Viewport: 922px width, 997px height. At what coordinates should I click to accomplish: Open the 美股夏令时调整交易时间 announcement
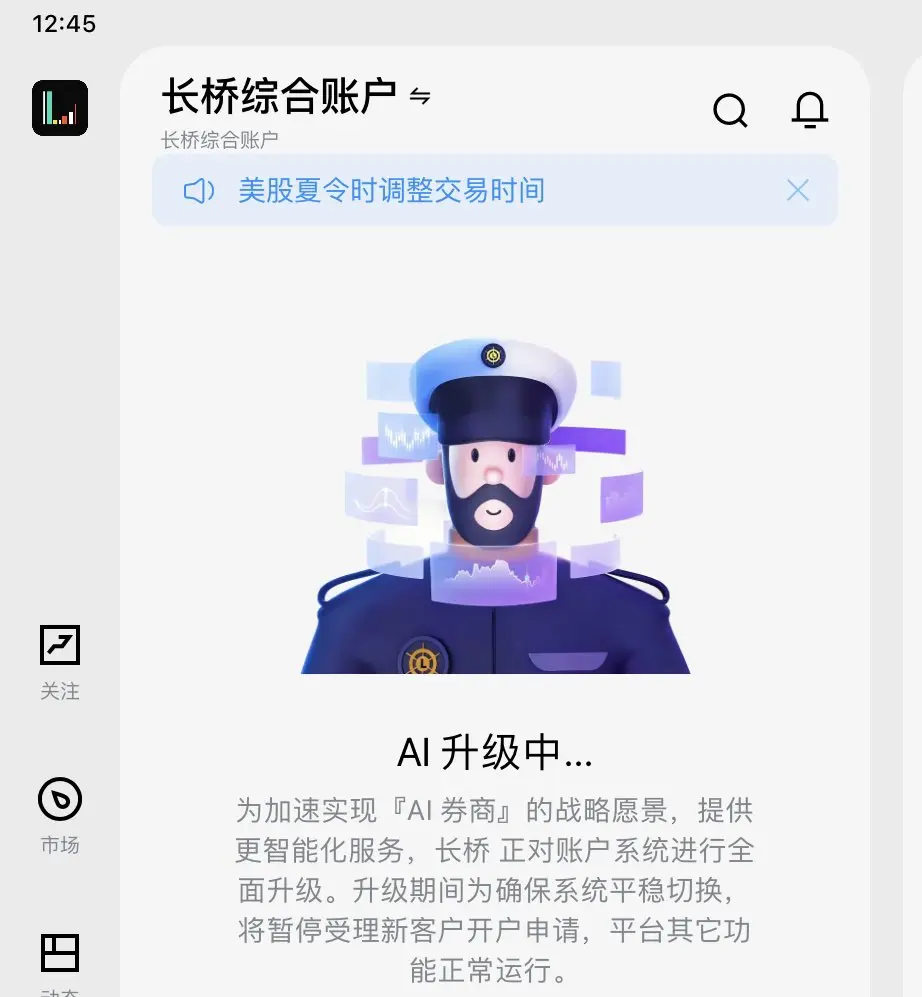[x=390, y=191]
